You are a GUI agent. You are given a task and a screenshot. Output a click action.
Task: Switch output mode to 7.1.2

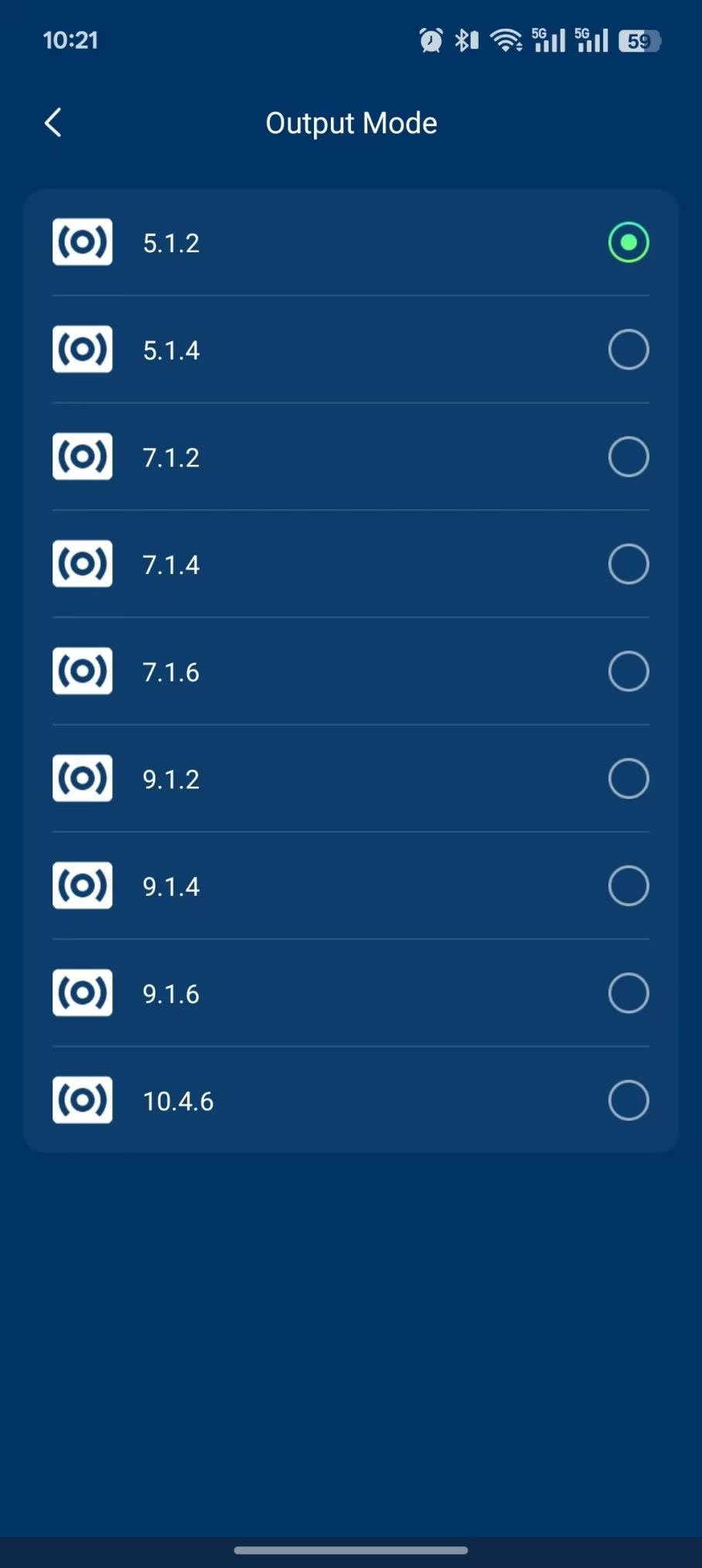pyautogui.click(x=628, y=457)
